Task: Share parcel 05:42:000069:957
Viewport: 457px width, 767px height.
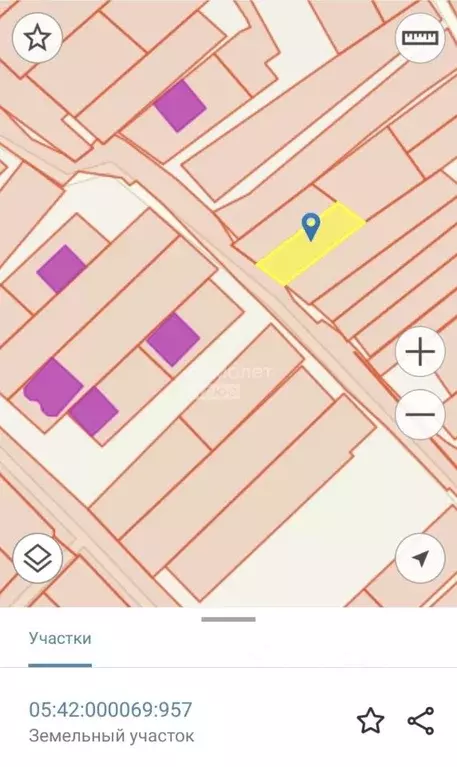Action: tap(421, 721)
